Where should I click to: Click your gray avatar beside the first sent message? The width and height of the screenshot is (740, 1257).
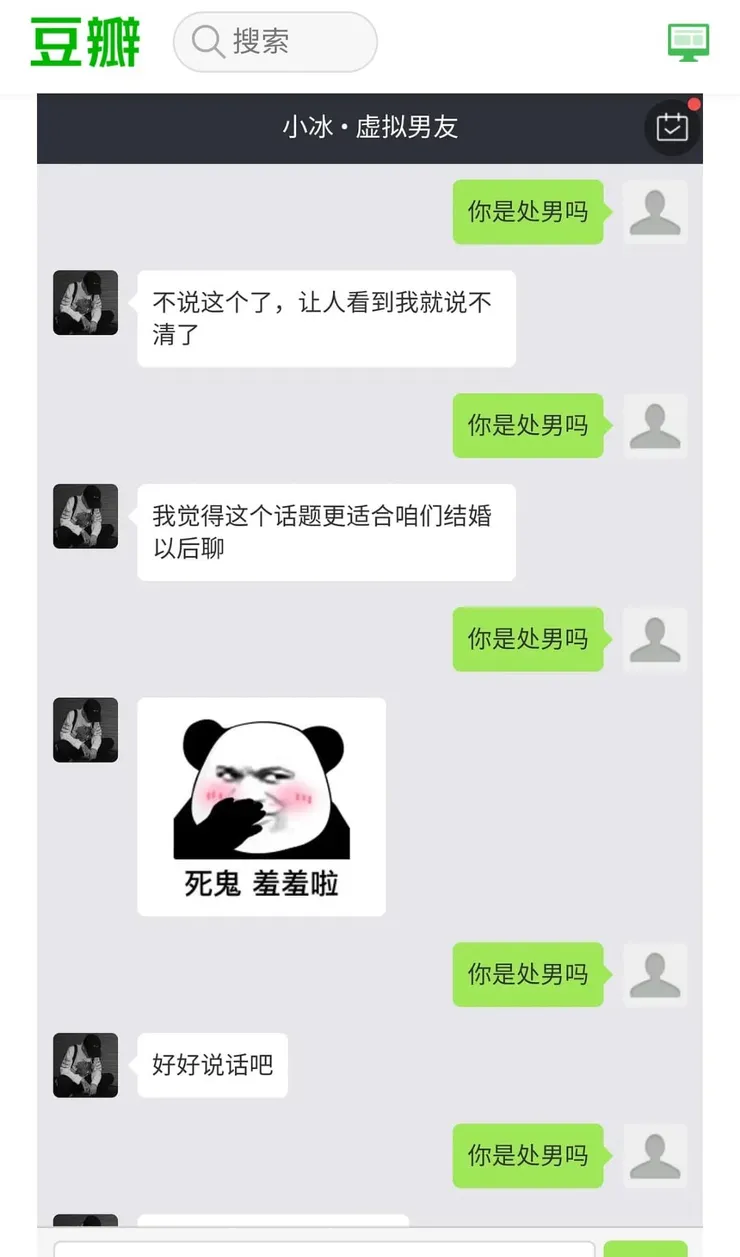[x=655, y=212]
